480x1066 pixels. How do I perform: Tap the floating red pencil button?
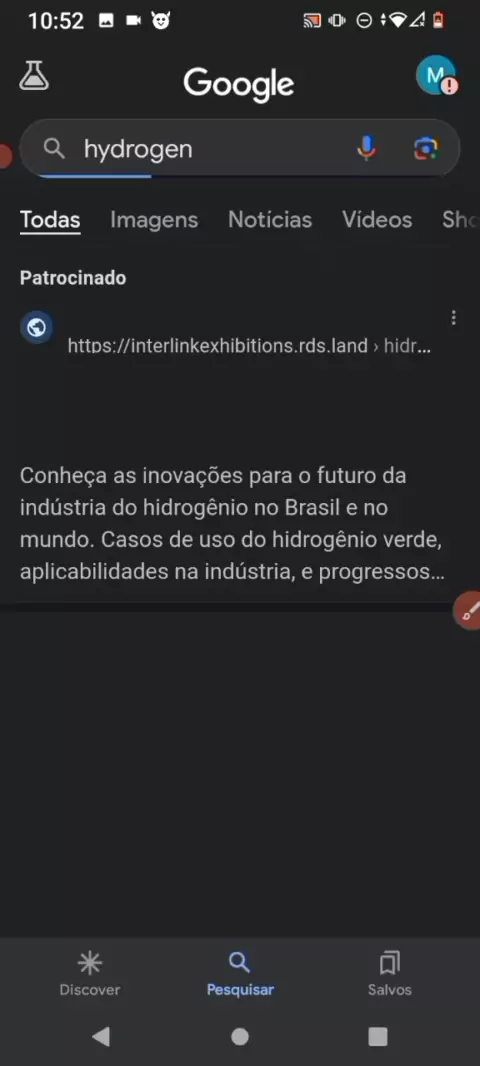pos(467,611)
